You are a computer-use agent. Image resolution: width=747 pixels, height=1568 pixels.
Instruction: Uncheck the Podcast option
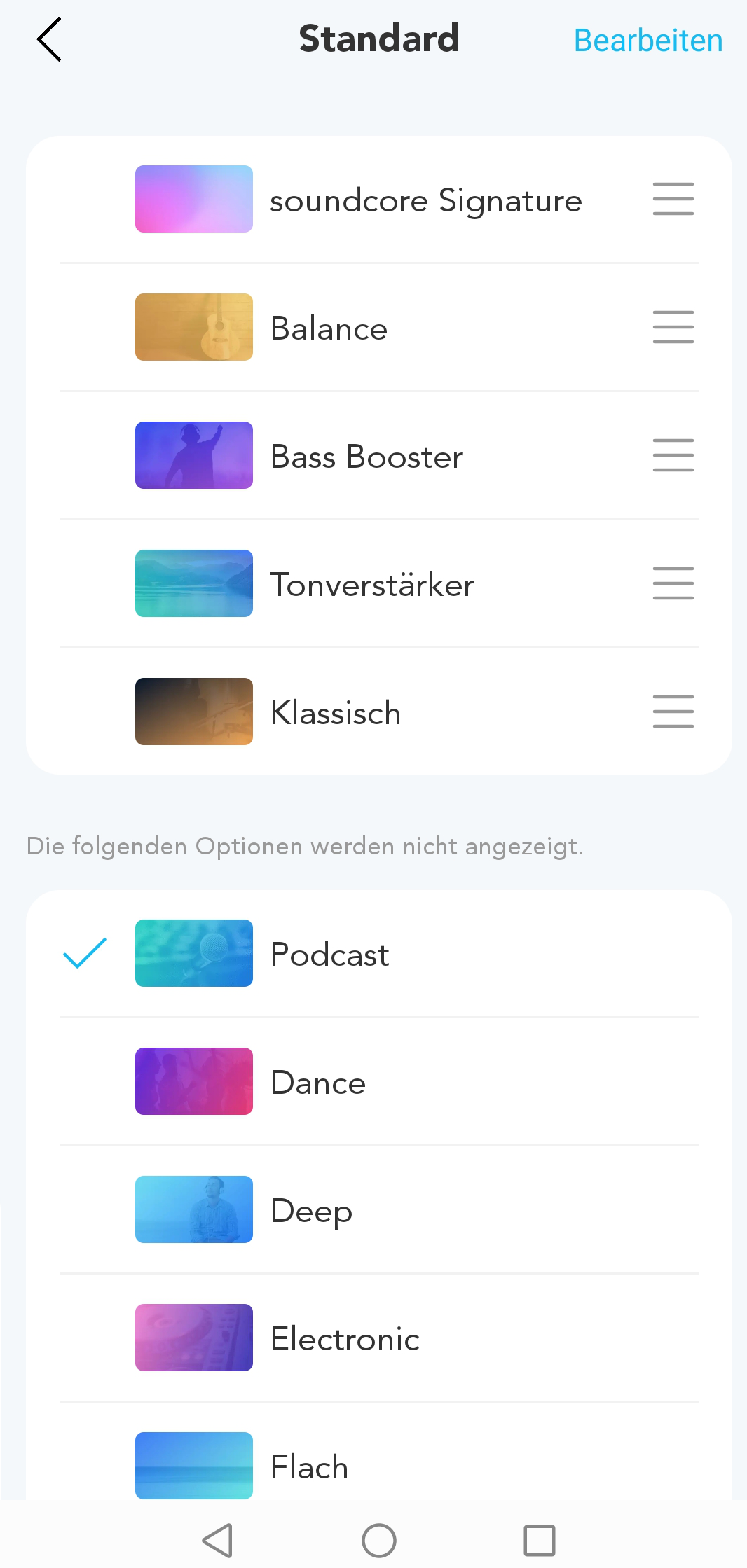[x=85, y=953]
